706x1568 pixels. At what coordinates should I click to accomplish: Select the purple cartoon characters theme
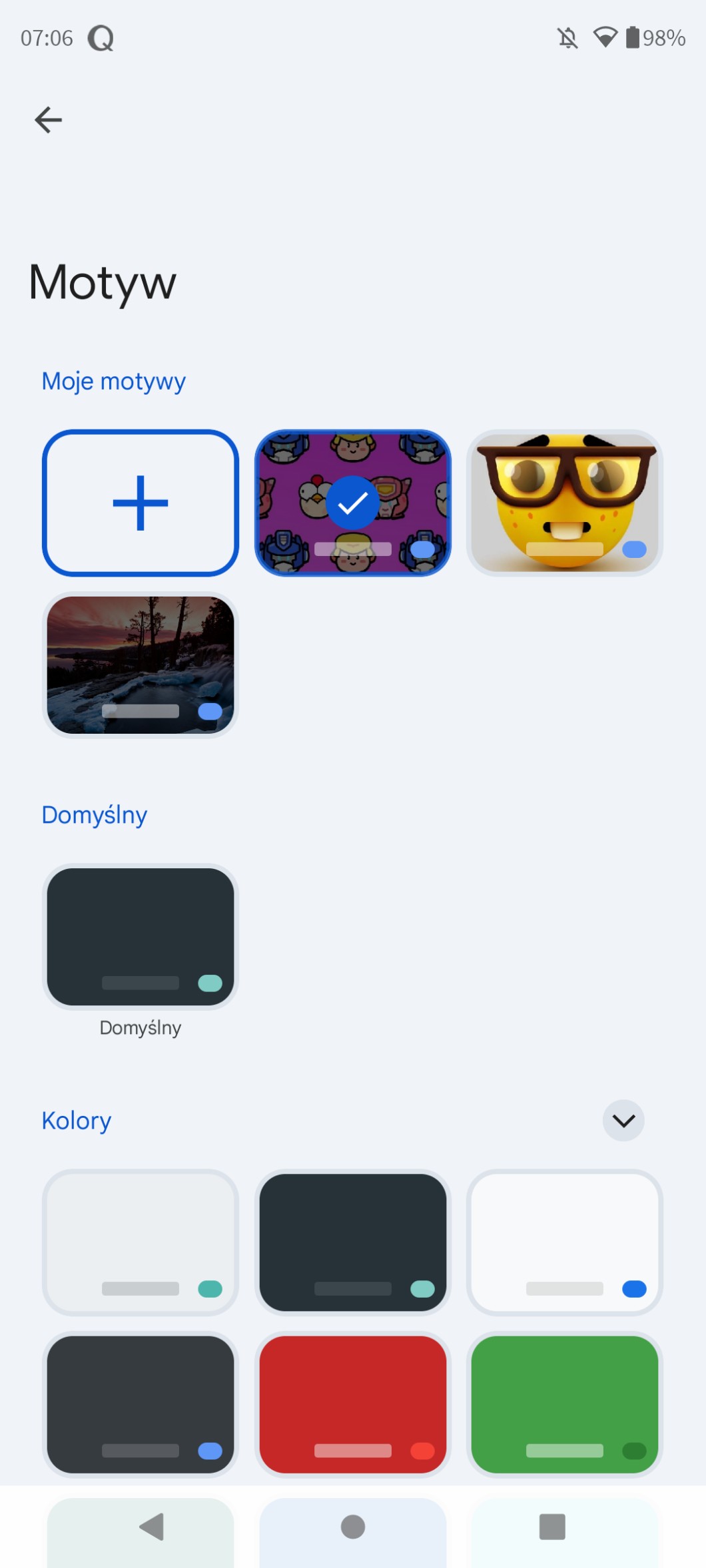coord(352,503)
